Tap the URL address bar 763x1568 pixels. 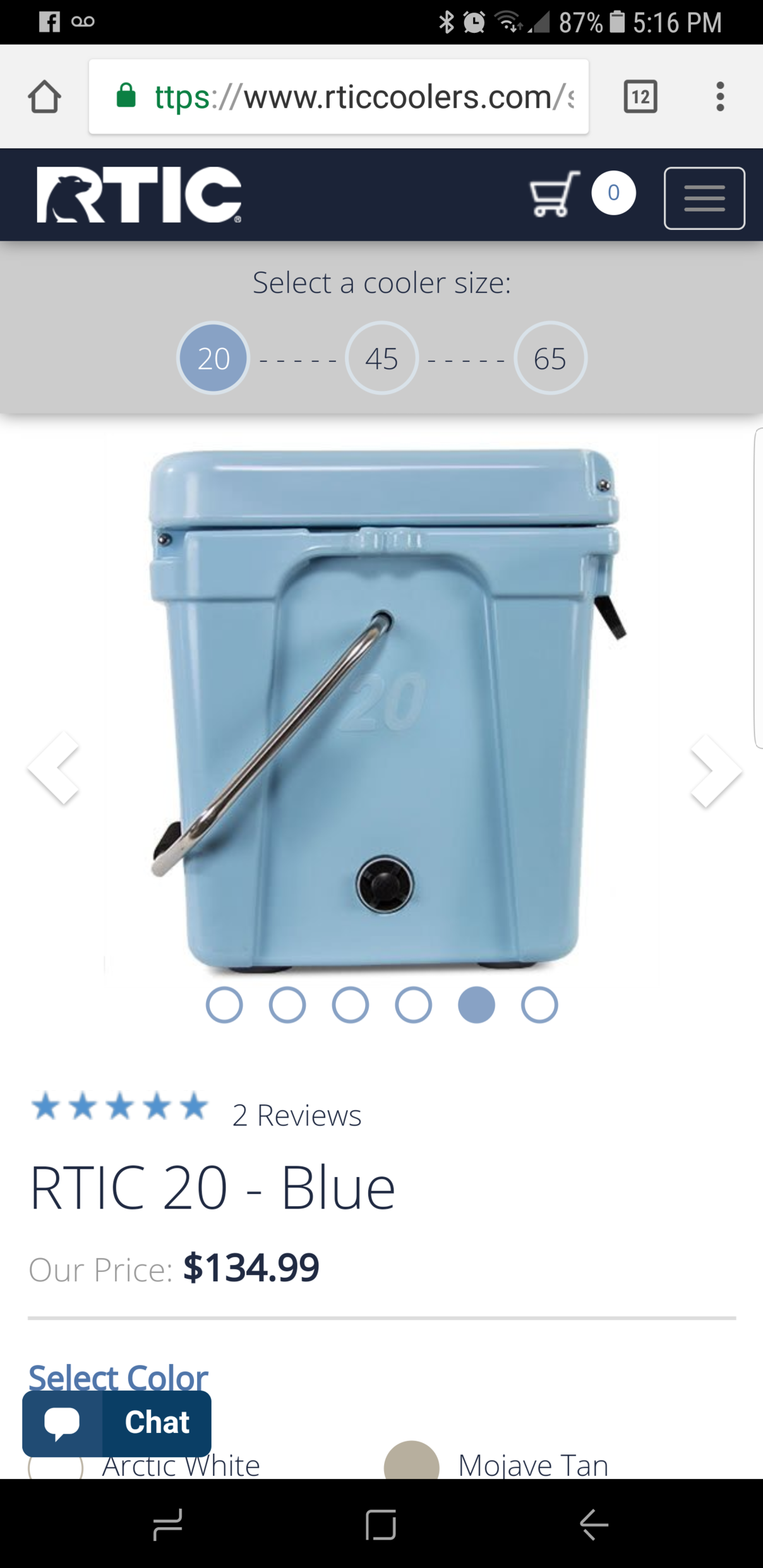[339, 97]
